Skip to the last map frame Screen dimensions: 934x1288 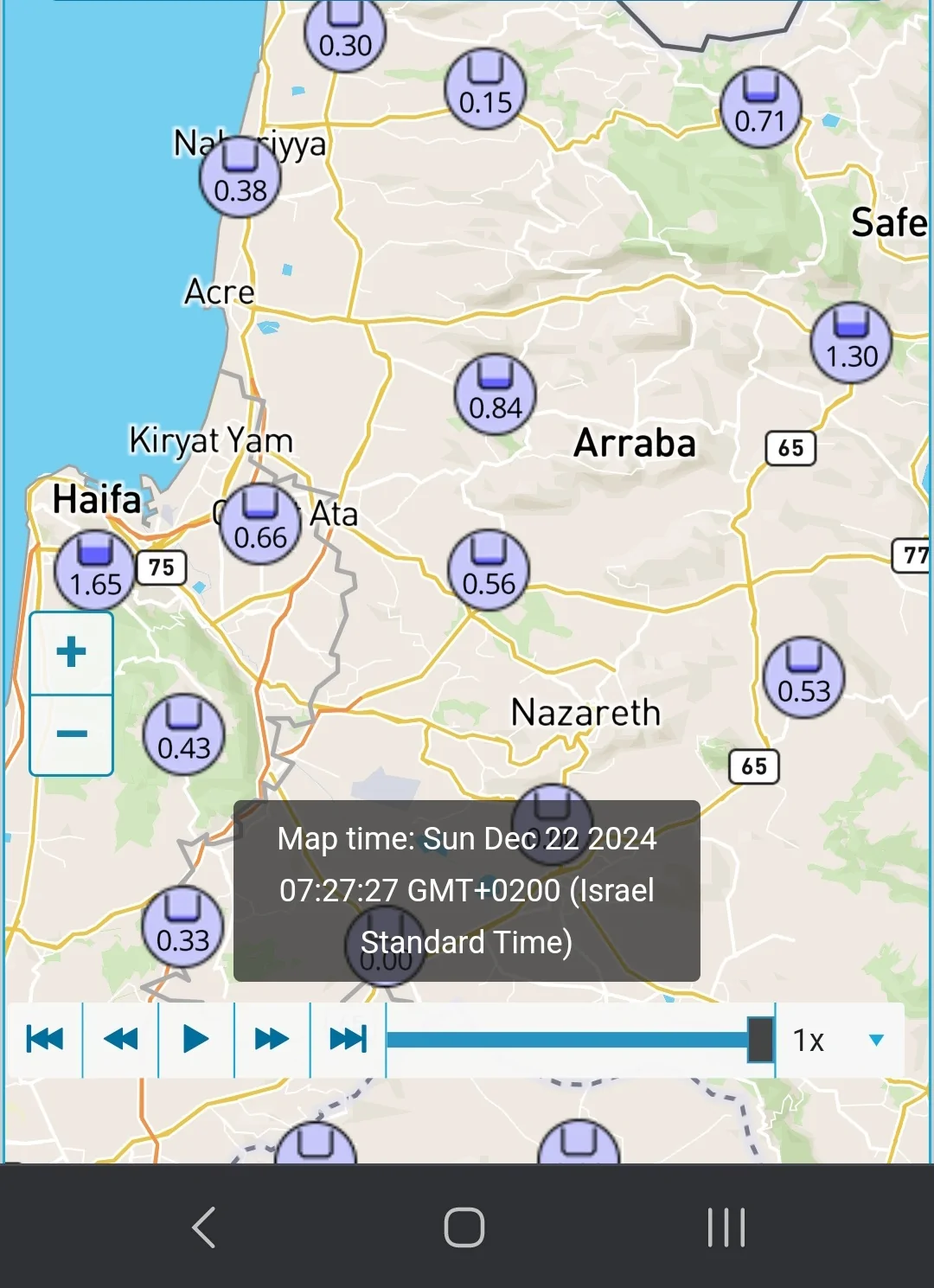click(348, 1039)
